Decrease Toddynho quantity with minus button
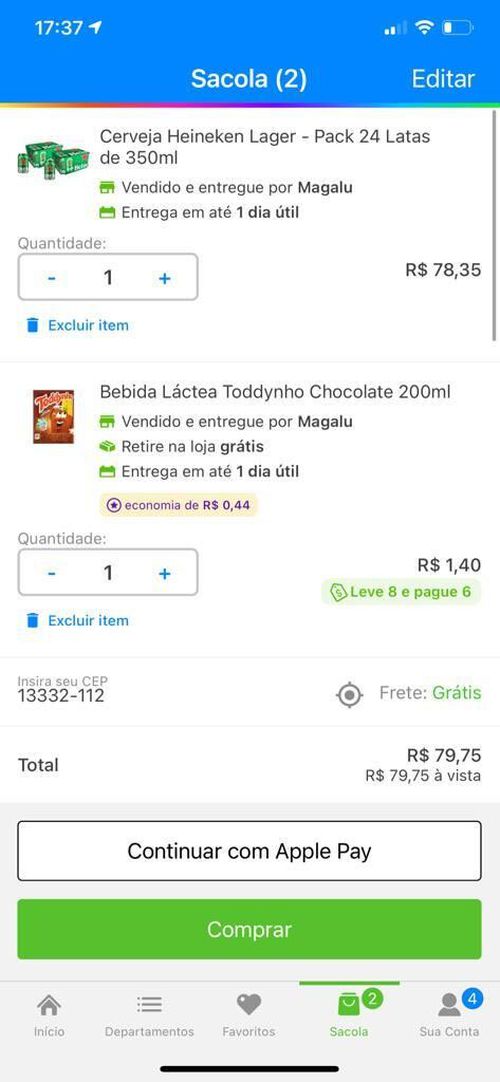 click(x=52, y=573)
